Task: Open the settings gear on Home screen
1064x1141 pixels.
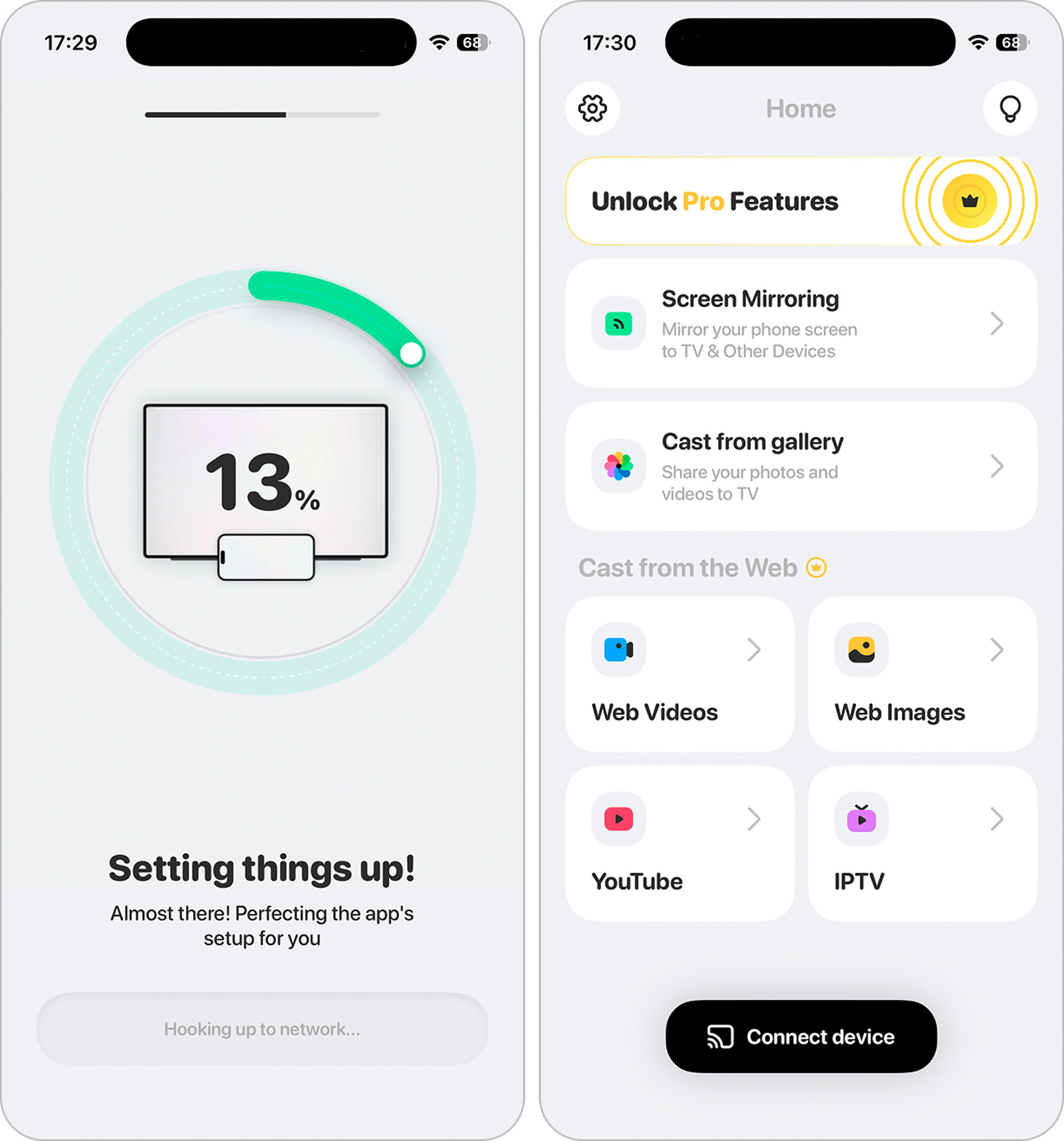Action: 592,108
